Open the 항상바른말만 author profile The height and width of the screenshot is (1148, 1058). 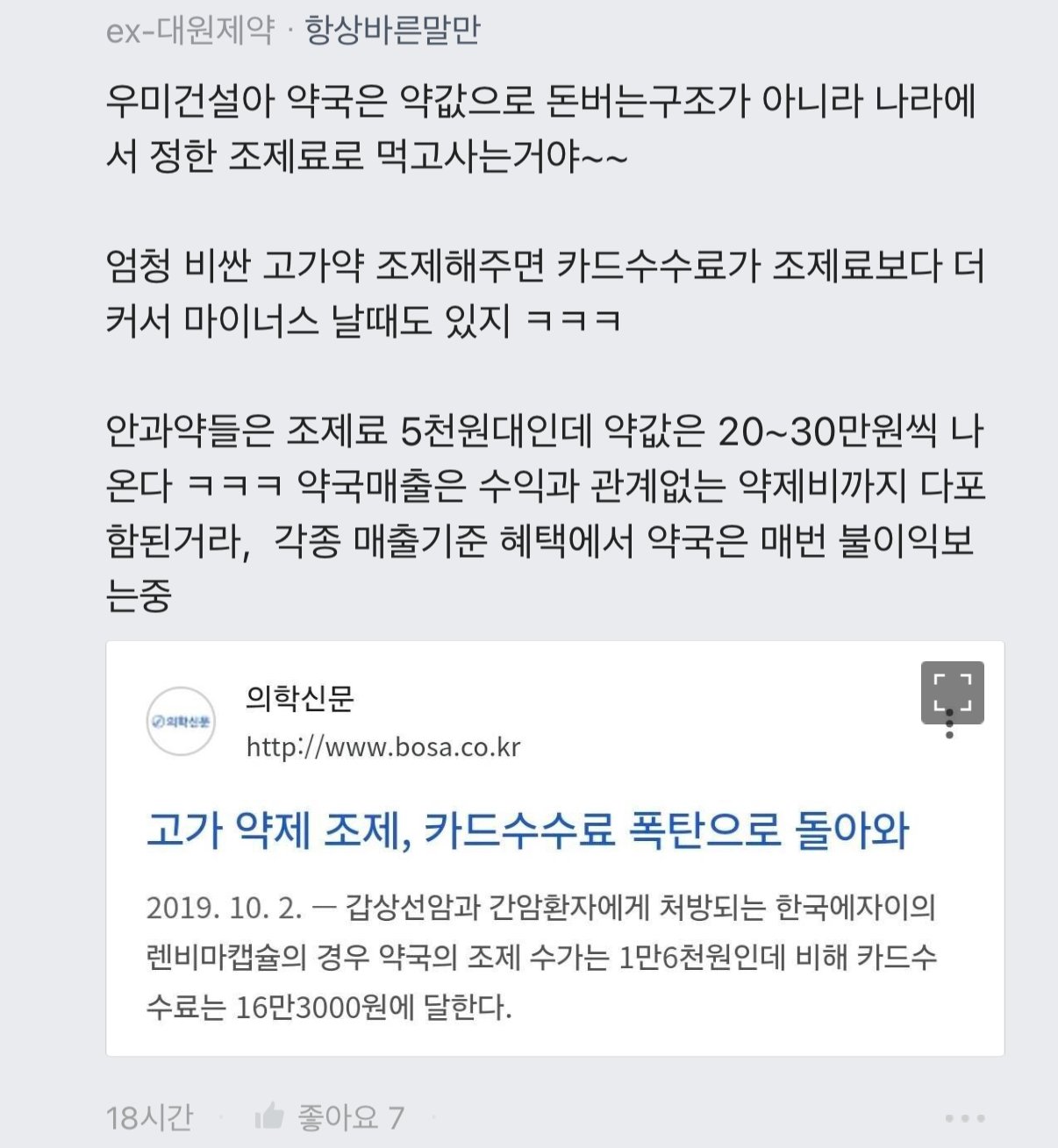point(392,31)
